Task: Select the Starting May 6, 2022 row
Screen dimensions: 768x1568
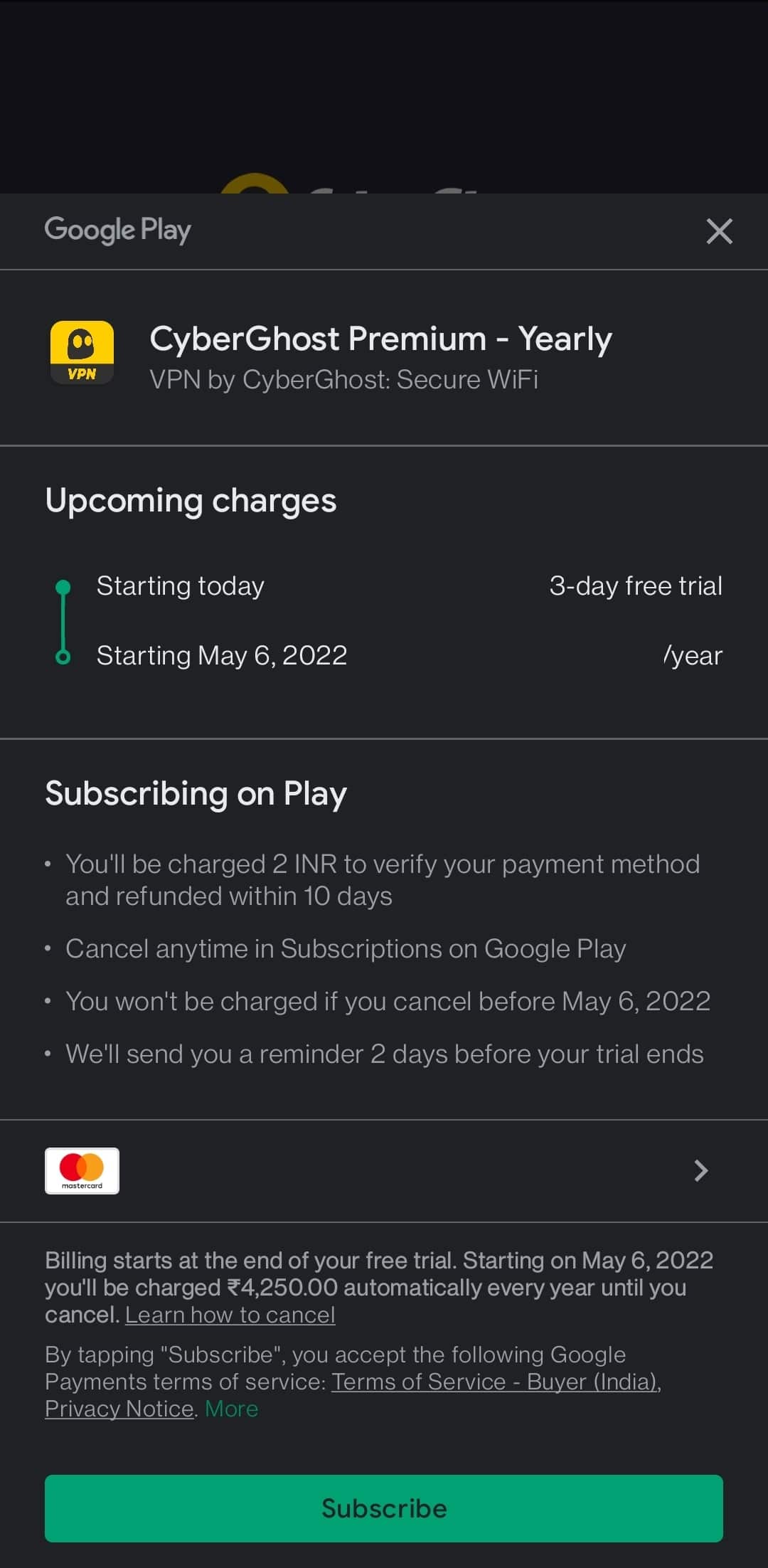Action: coord(222,655)
